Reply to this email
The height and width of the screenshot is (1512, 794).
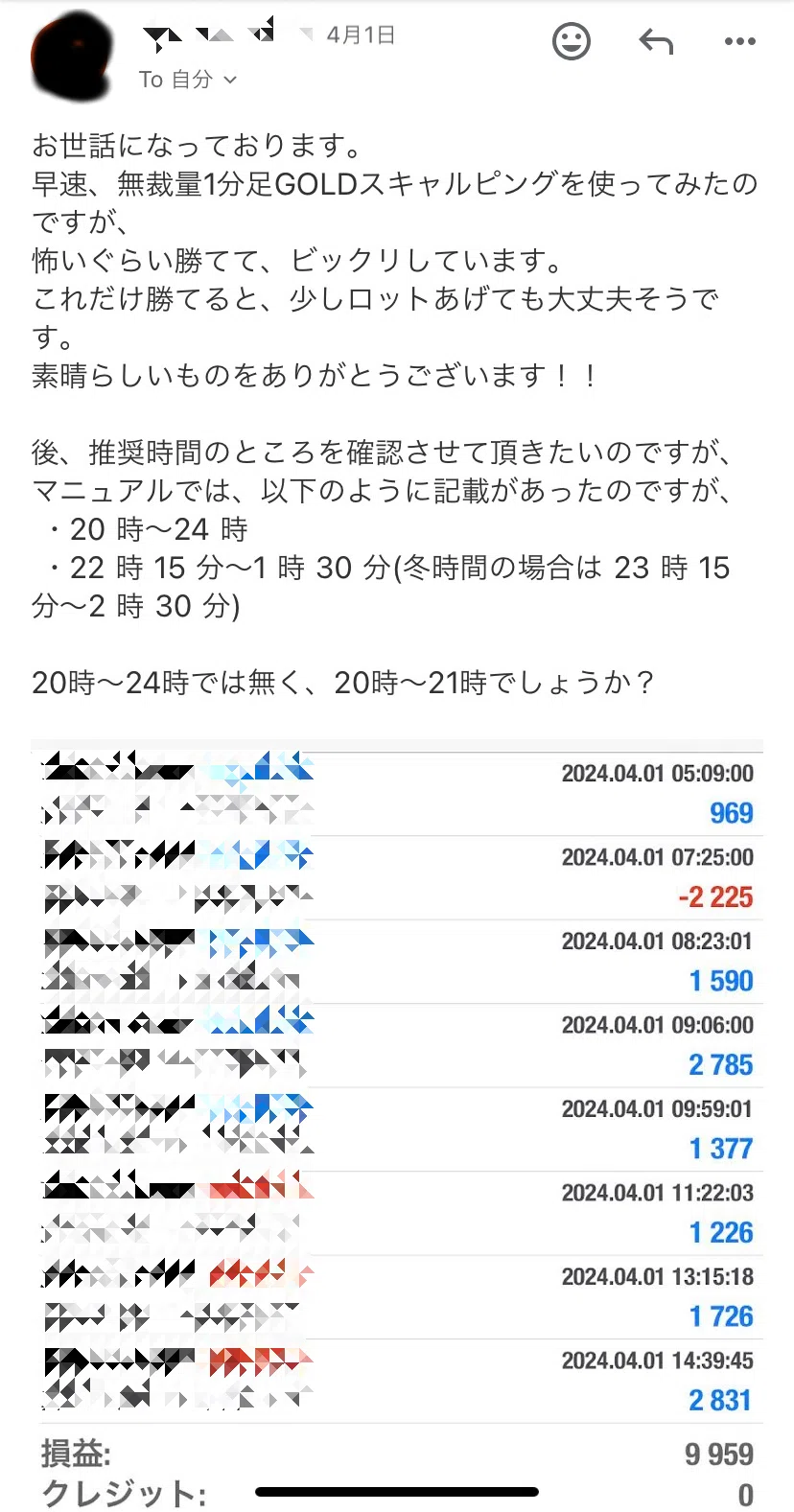(656, 41)
